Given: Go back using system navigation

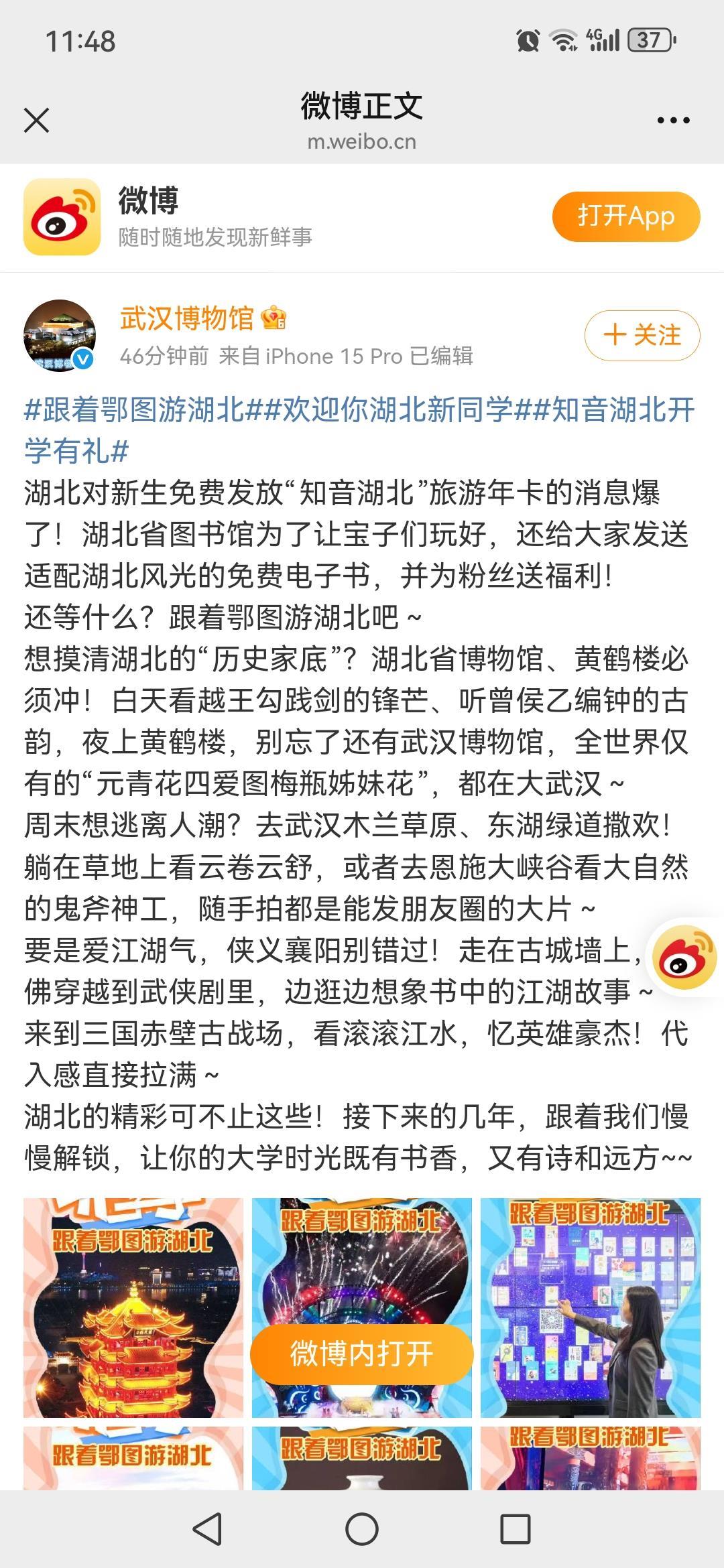Looking at the screenshot, I should (207, 1529).
